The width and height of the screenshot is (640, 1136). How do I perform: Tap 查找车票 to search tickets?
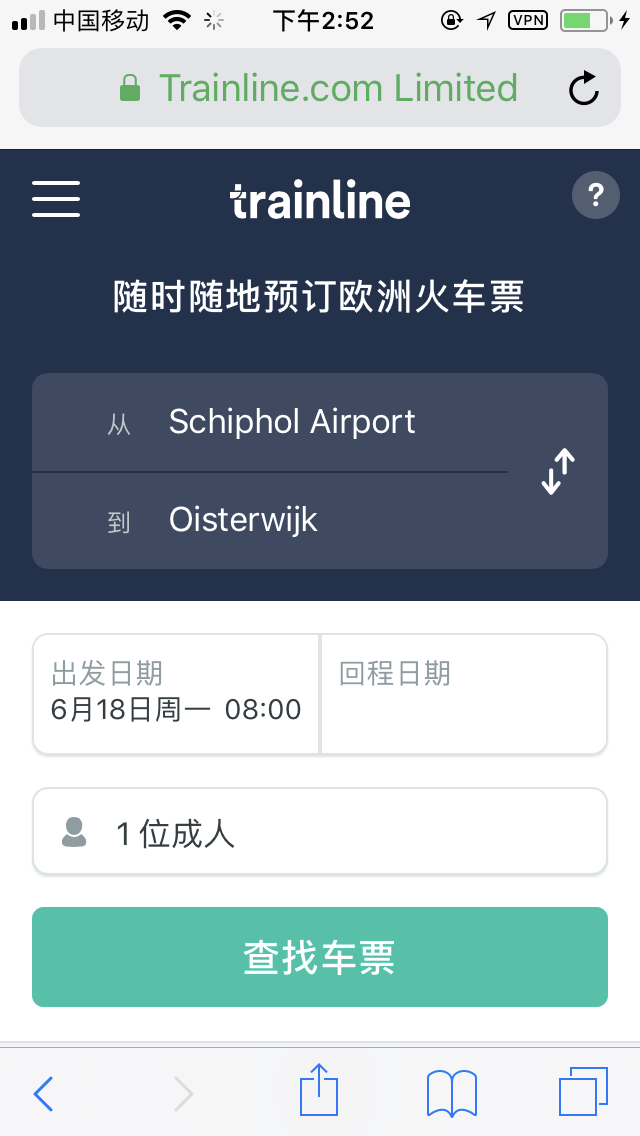tap(320, 957)
